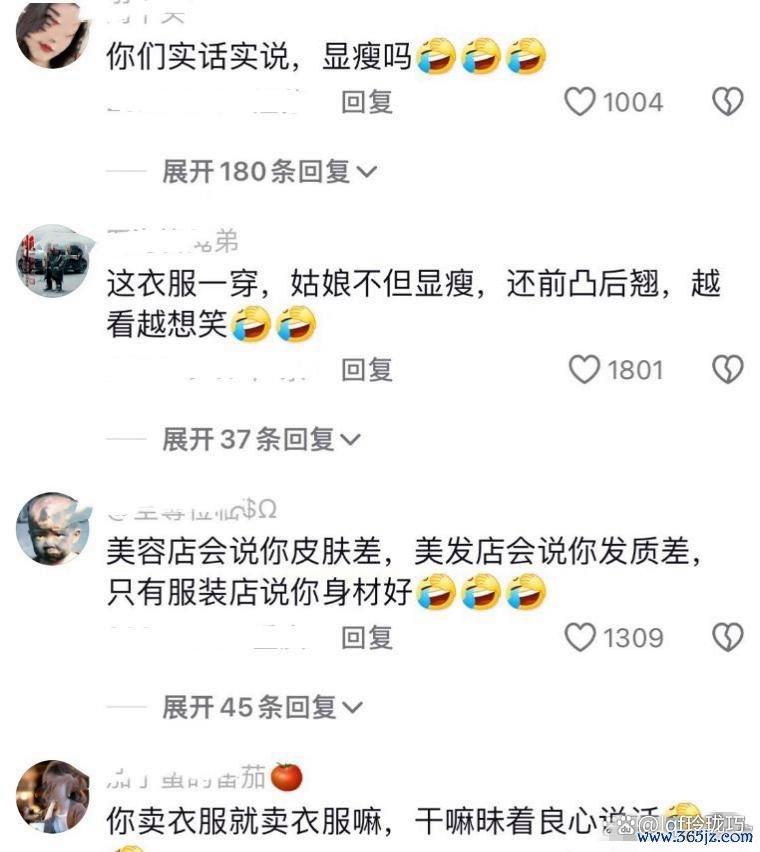Expand 37 replies
The image size is (760, 852).
[x=261, y=439]
